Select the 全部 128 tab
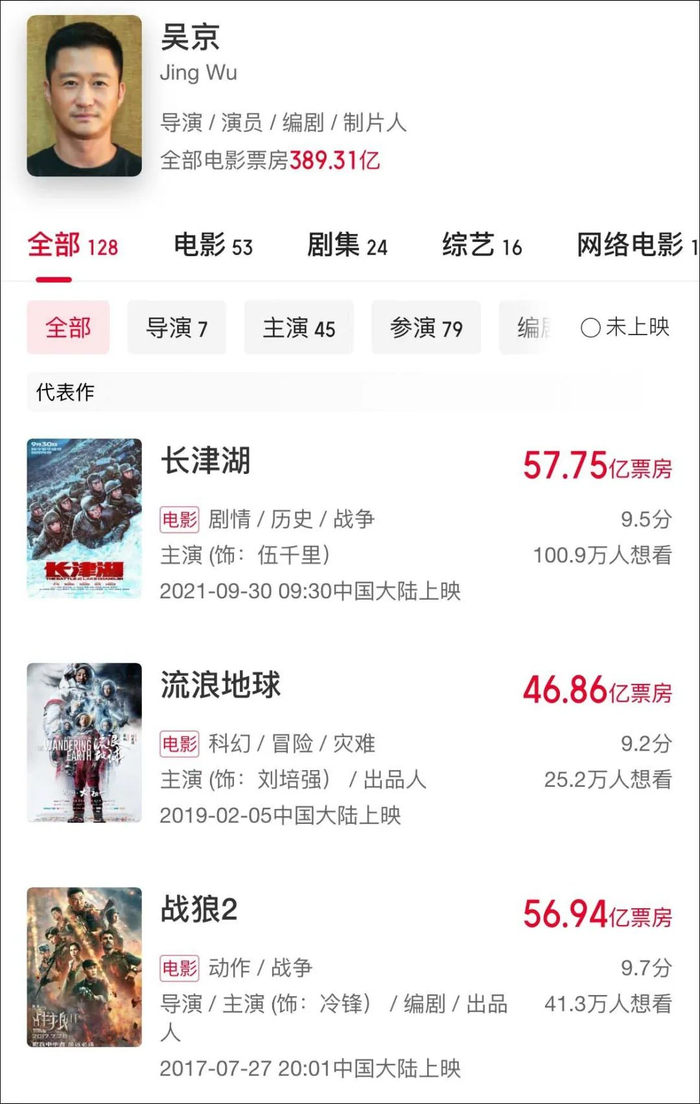 pyautogui.click(x=73, y=246)
